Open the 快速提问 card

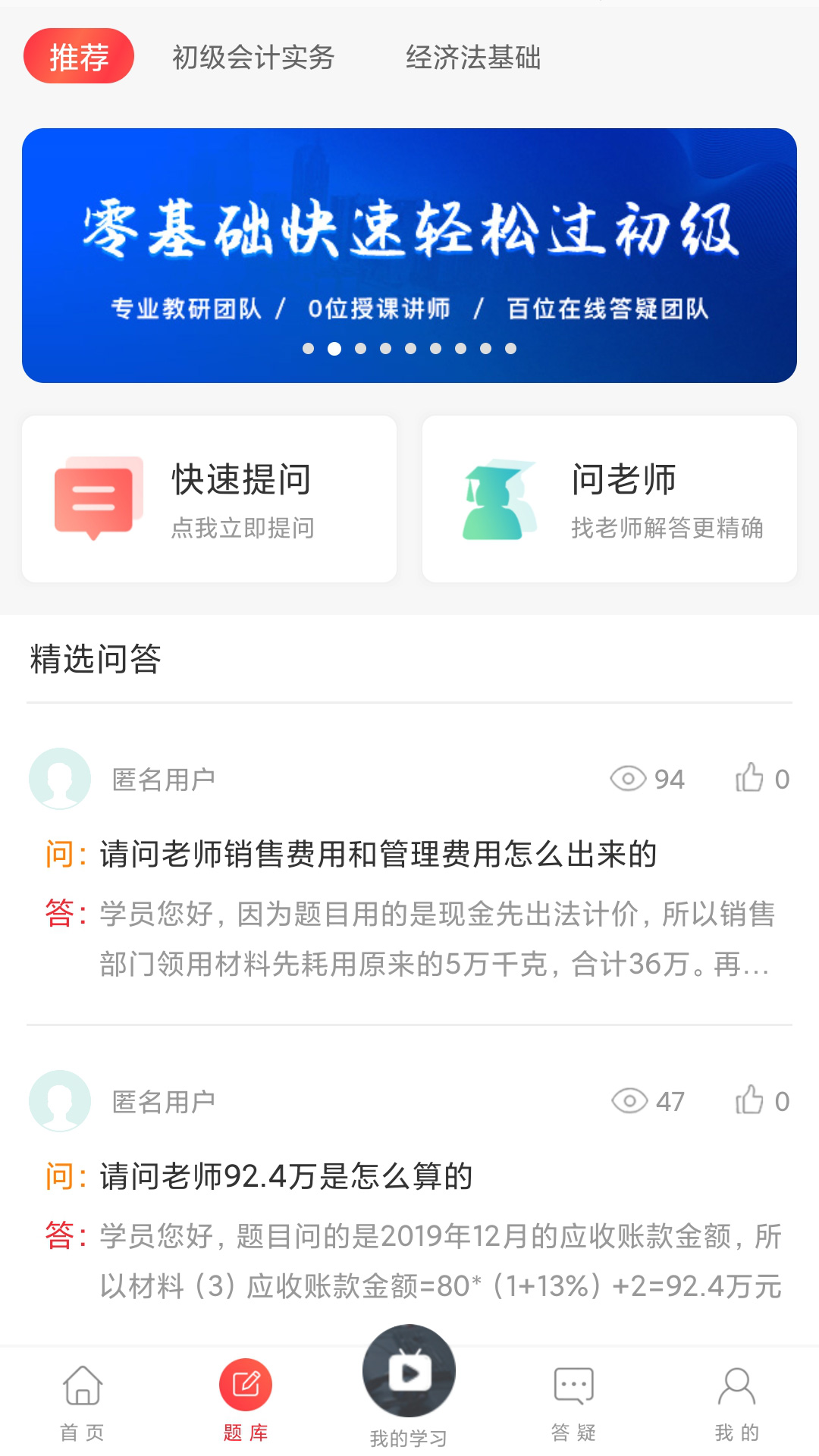(x=209, y=499)
